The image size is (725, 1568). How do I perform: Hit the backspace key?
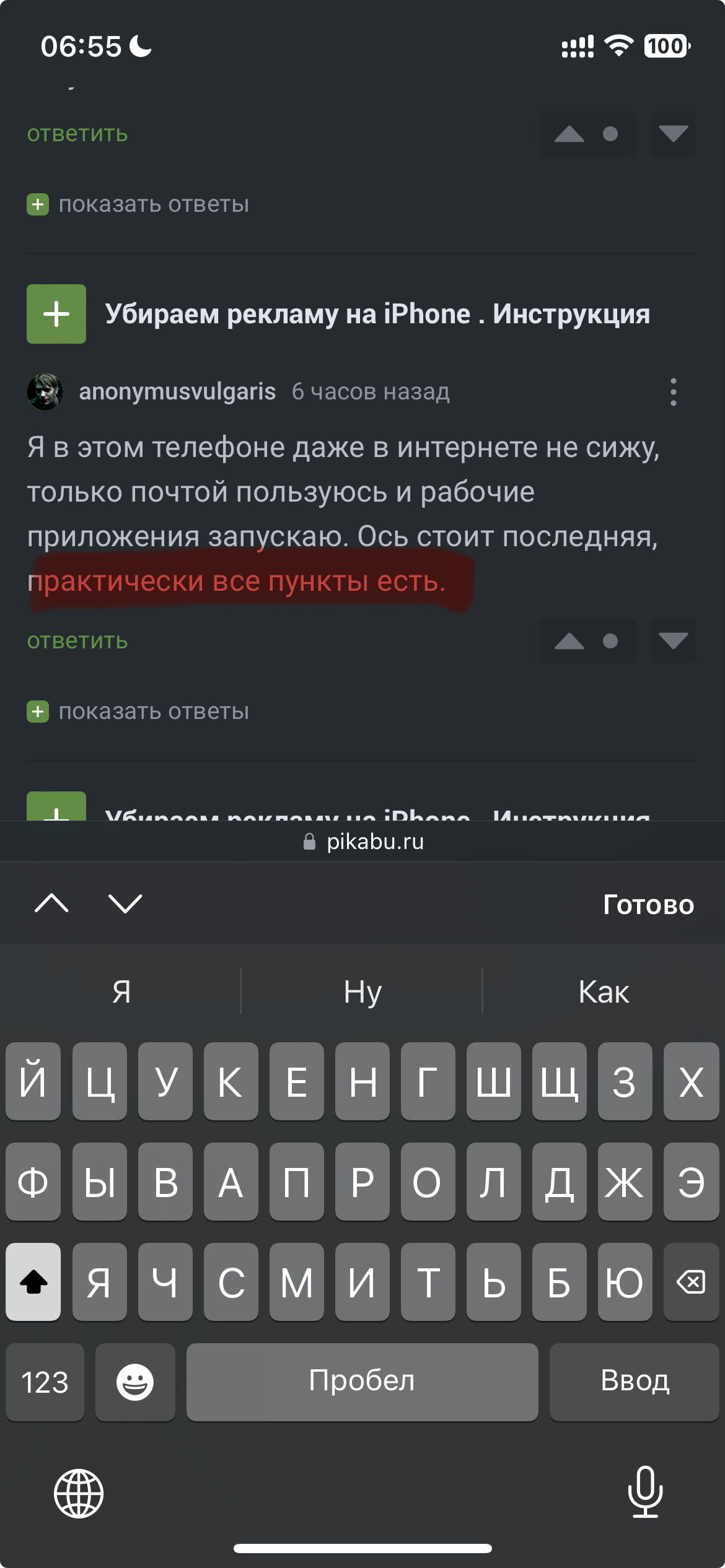click(x=690, y=1282)
